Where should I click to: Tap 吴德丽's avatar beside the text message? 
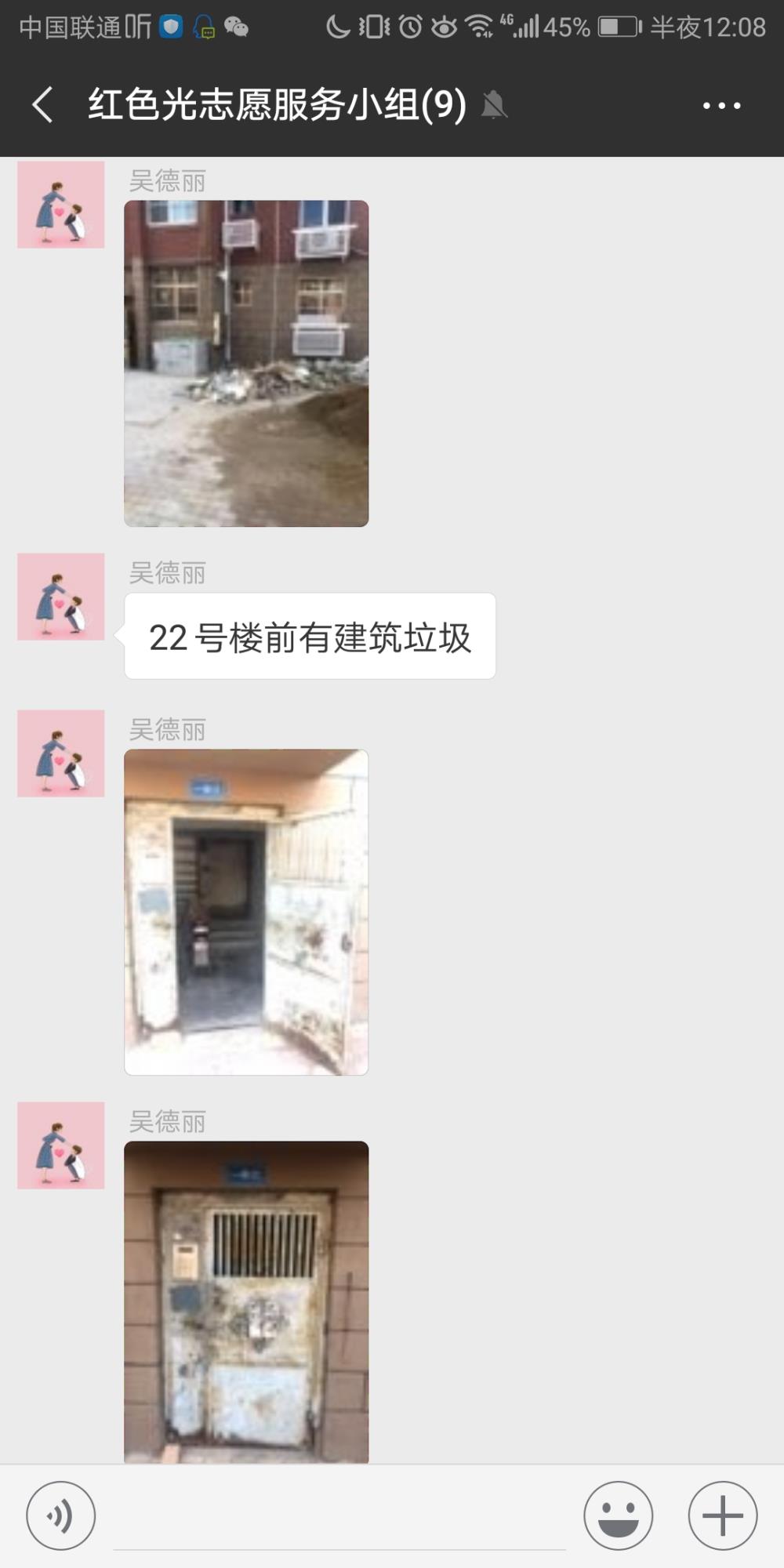click(61, 597)
